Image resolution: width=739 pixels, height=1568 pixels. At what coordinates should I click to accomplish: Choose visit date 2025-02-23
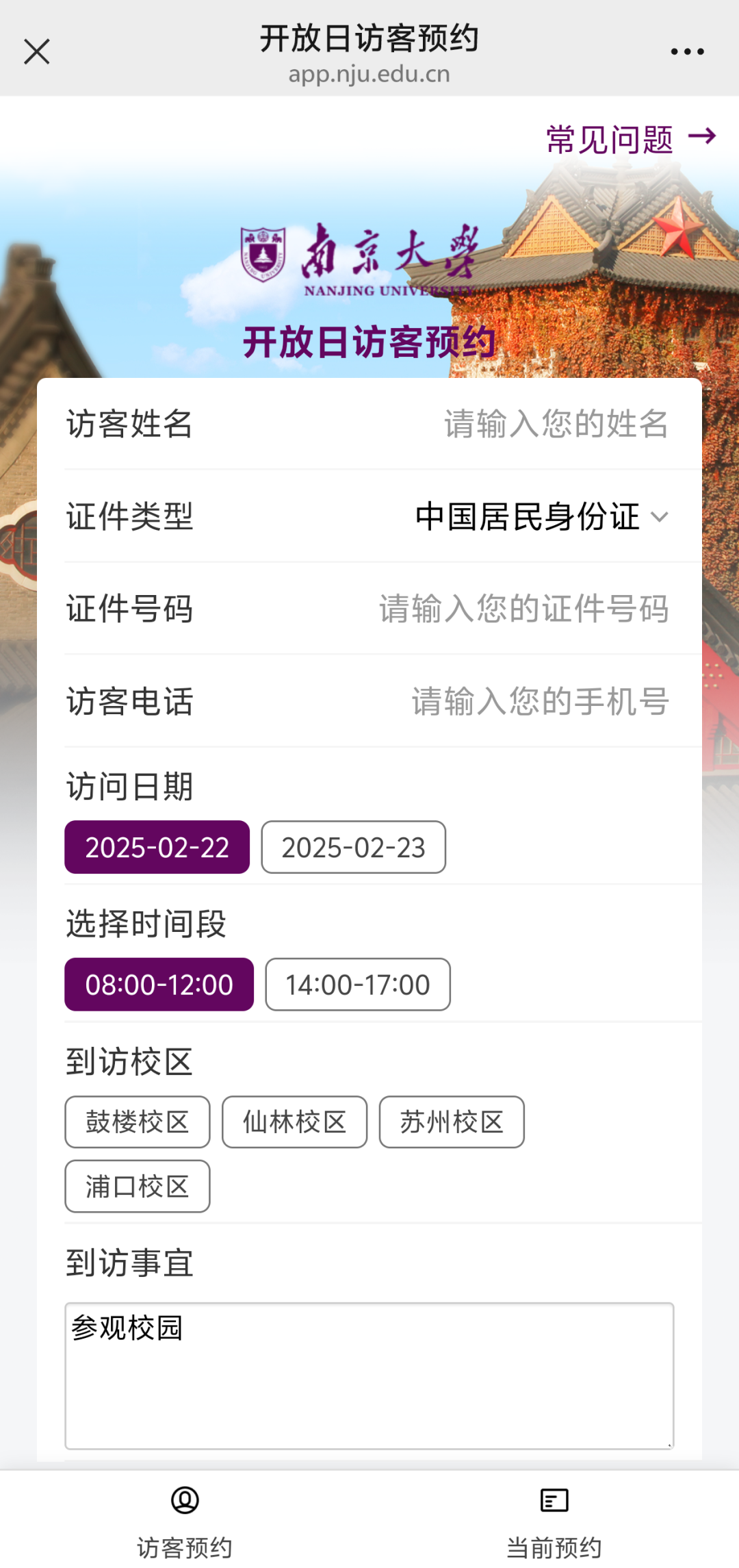[353, 847]
